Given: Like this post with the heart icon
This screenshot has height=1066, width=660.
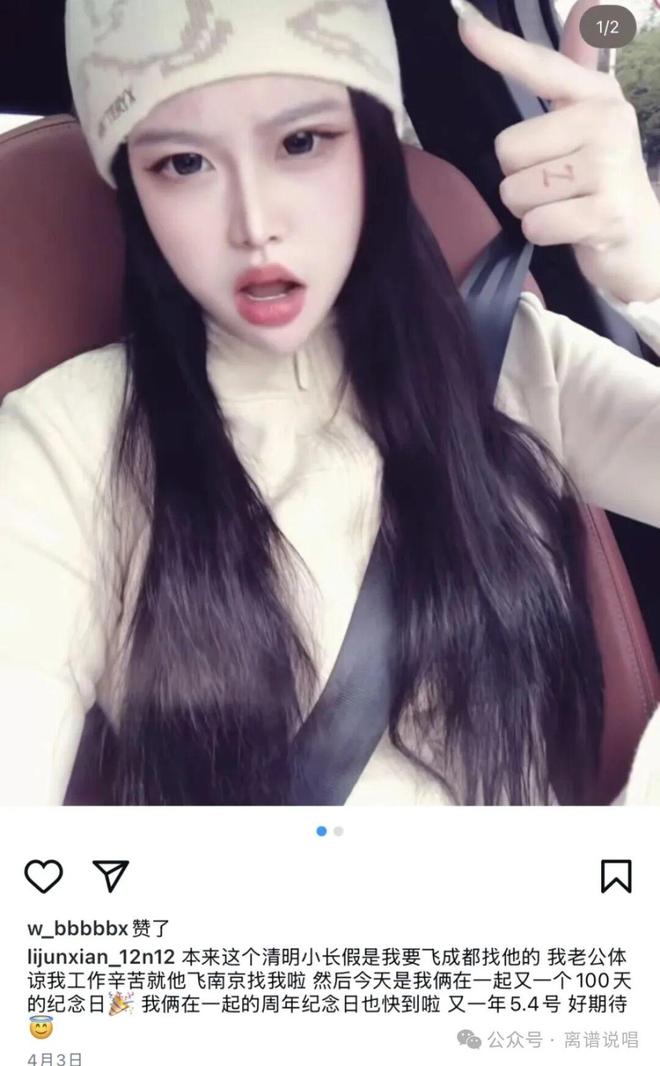Looking at the screenshot, I should point(43,876).
